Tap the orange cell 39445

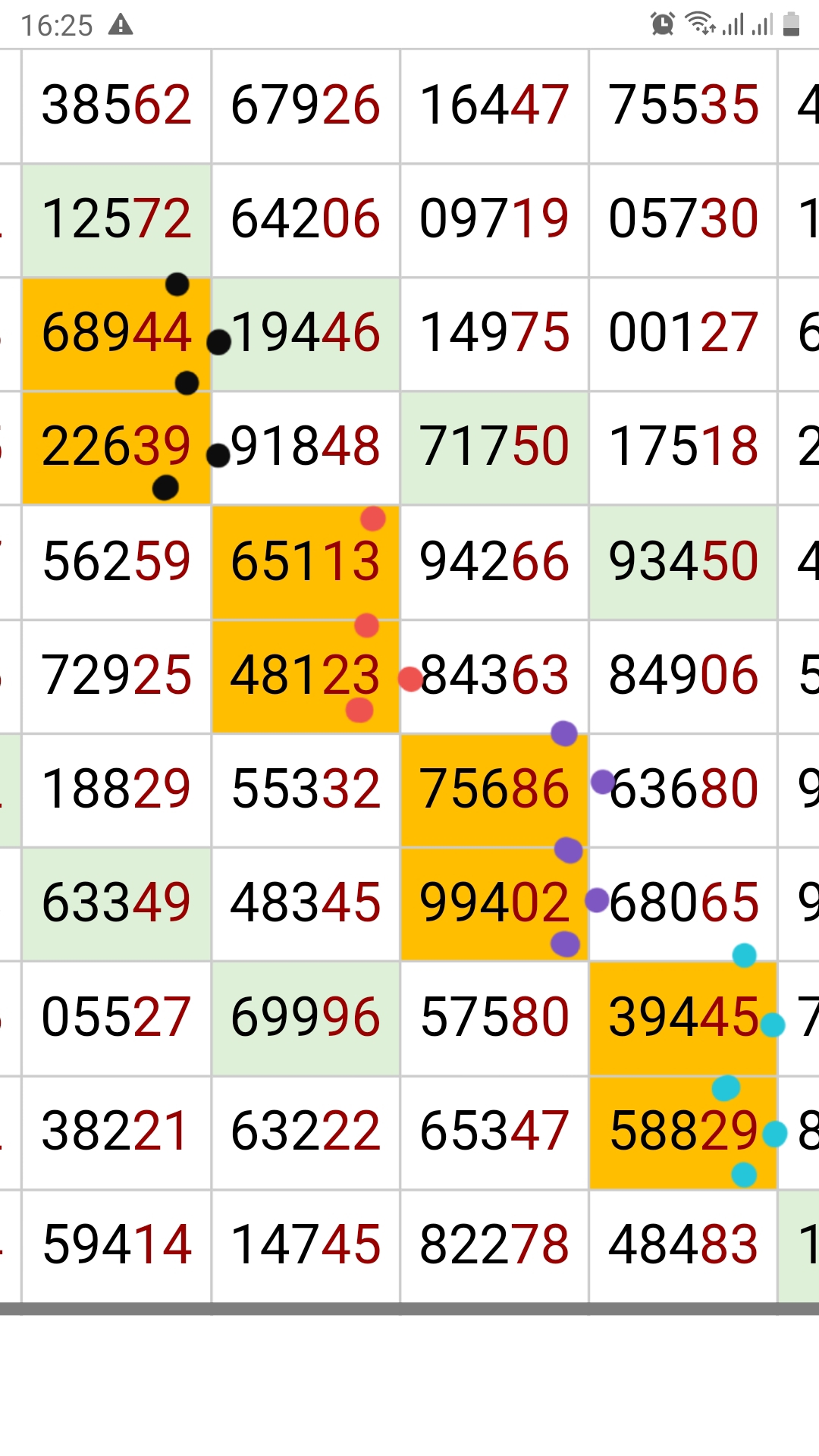click(683, 1018)
